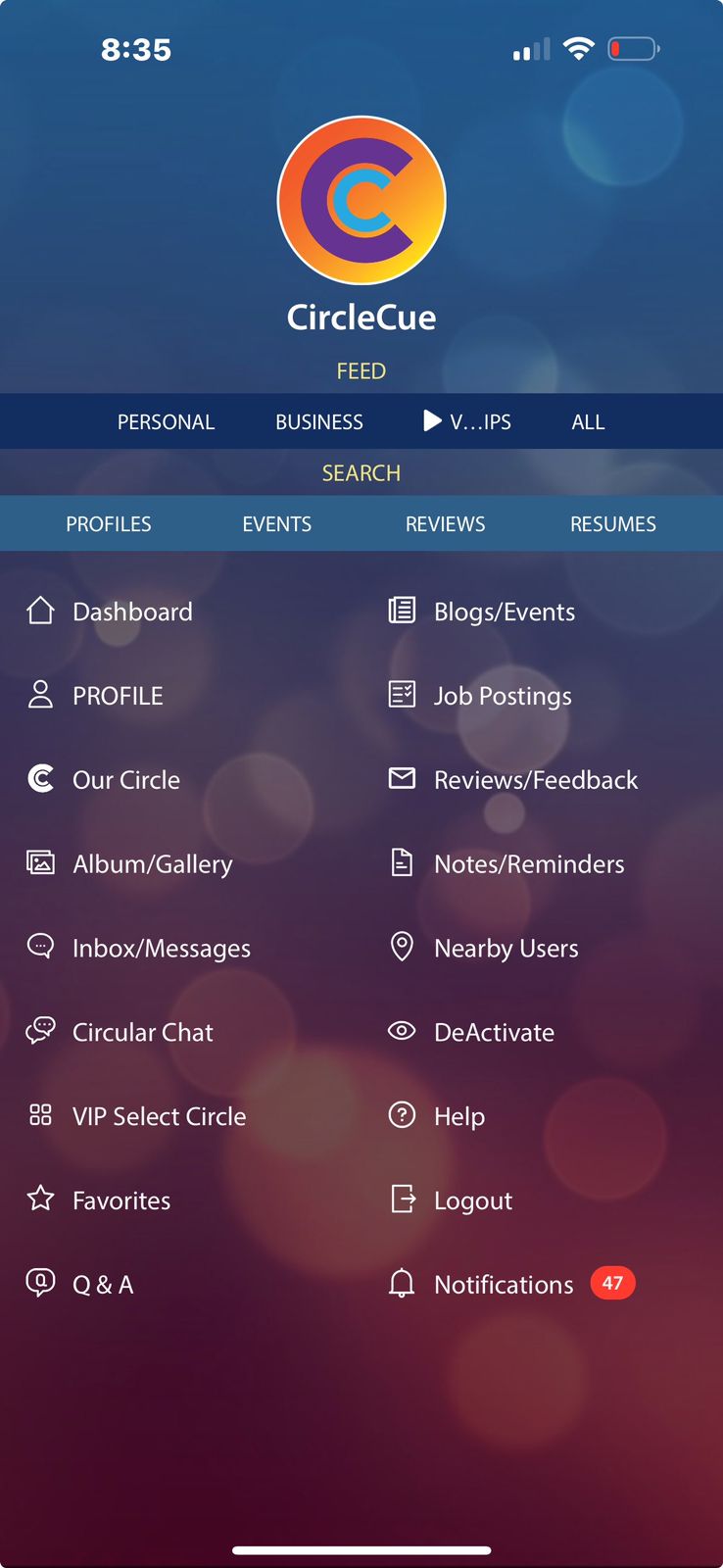Screen dimensions: 723x1568
Task: Switch to the PERSONAL feed tab
Action: pos(166,422)
